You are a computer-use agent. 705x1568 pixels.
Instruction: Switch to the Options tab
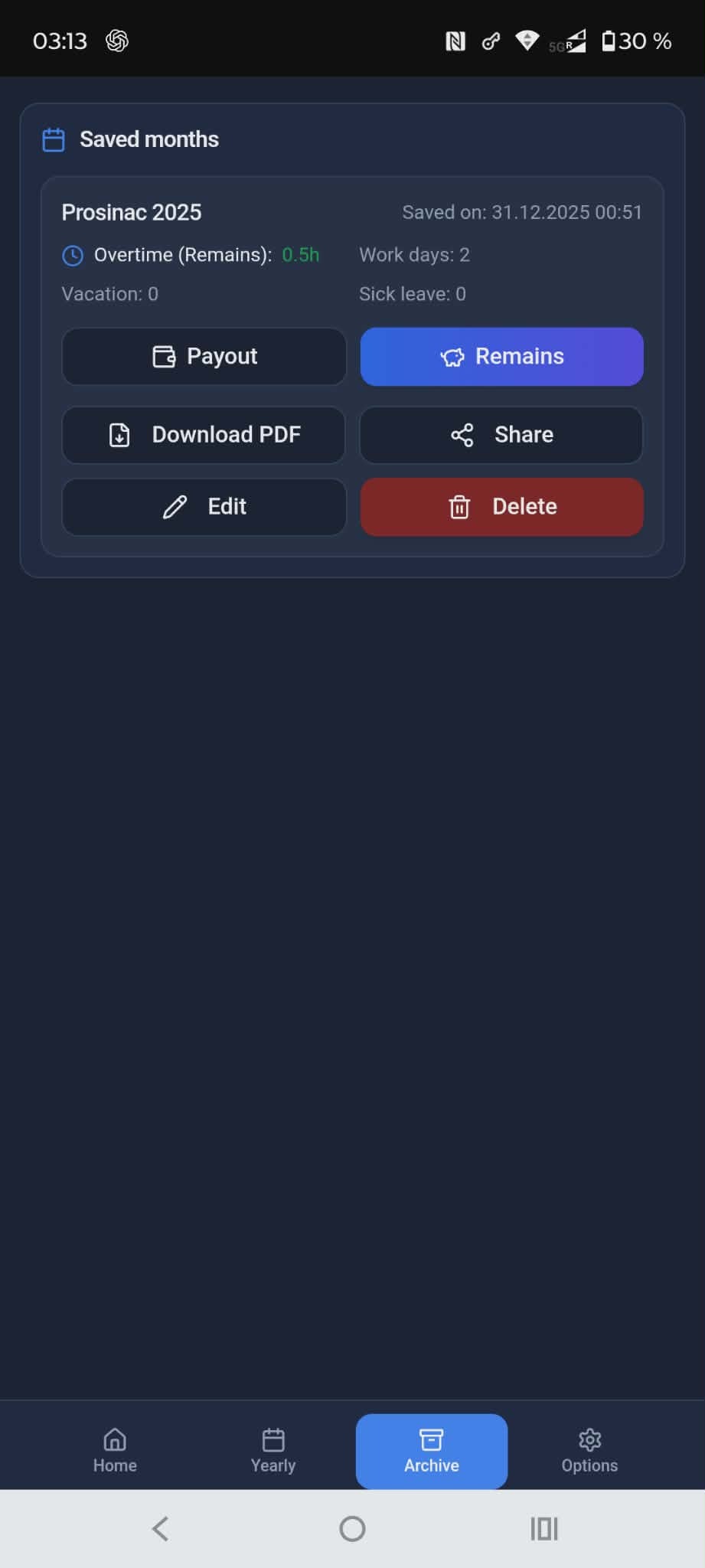pyautogui.click(x=589, y=1449)
